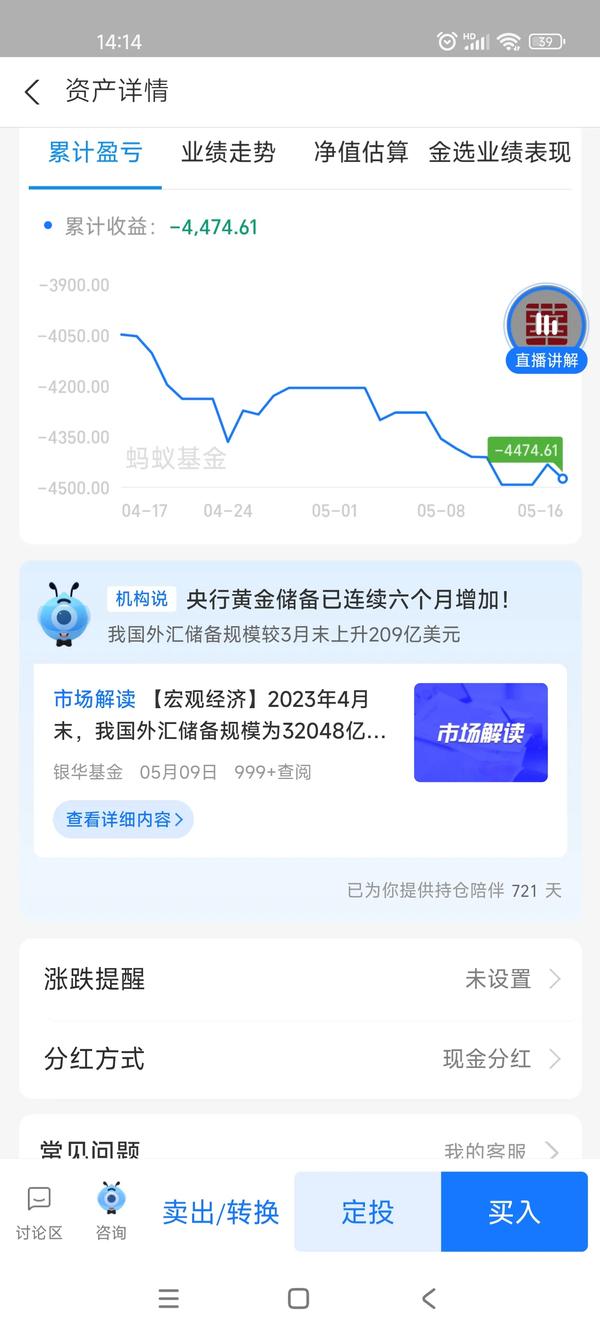The image size is (600, 1333).
Task: Tap system home button
Action: coord(298,1299)
